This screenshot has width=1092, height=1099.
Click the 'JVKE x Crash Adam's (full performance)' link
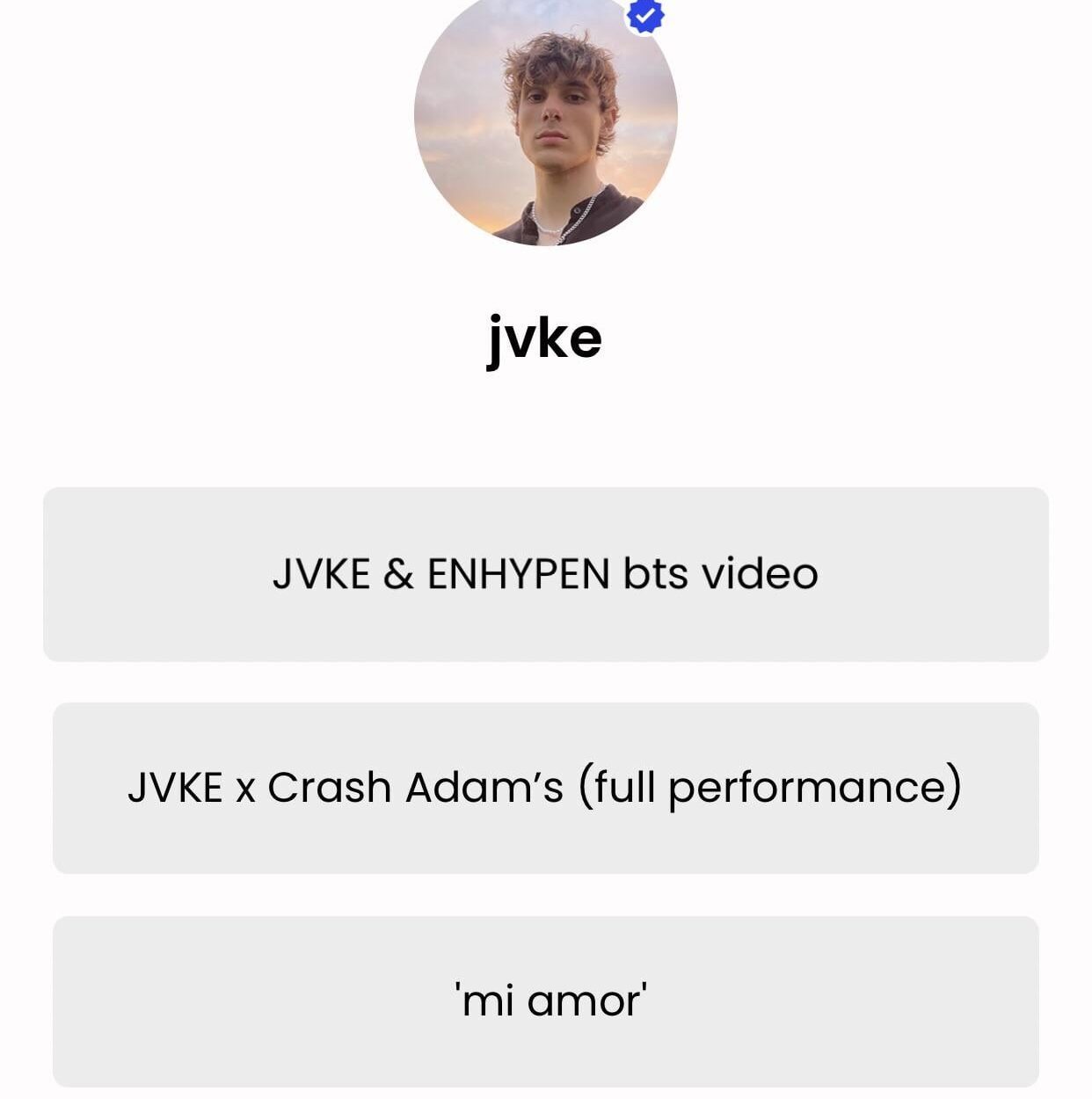click(545, 787)
